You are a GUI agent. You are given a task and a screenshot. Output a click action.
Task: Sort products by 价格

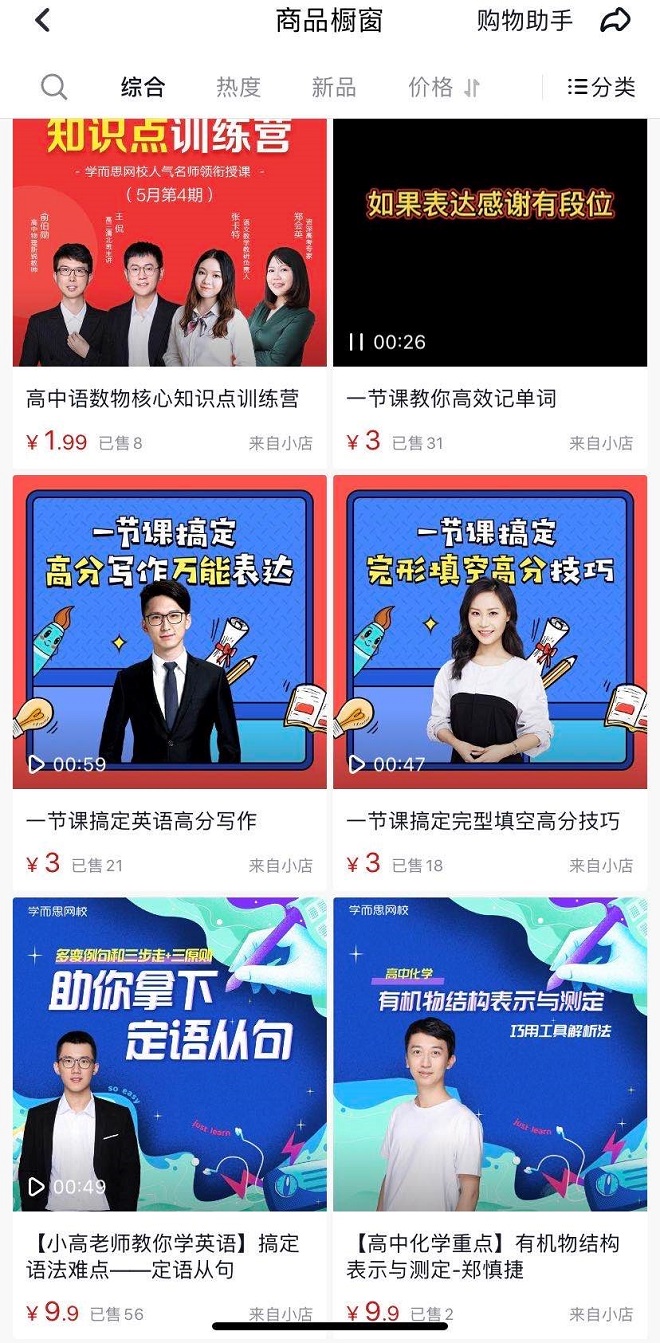pyautogui.click(x=443, y=87)
